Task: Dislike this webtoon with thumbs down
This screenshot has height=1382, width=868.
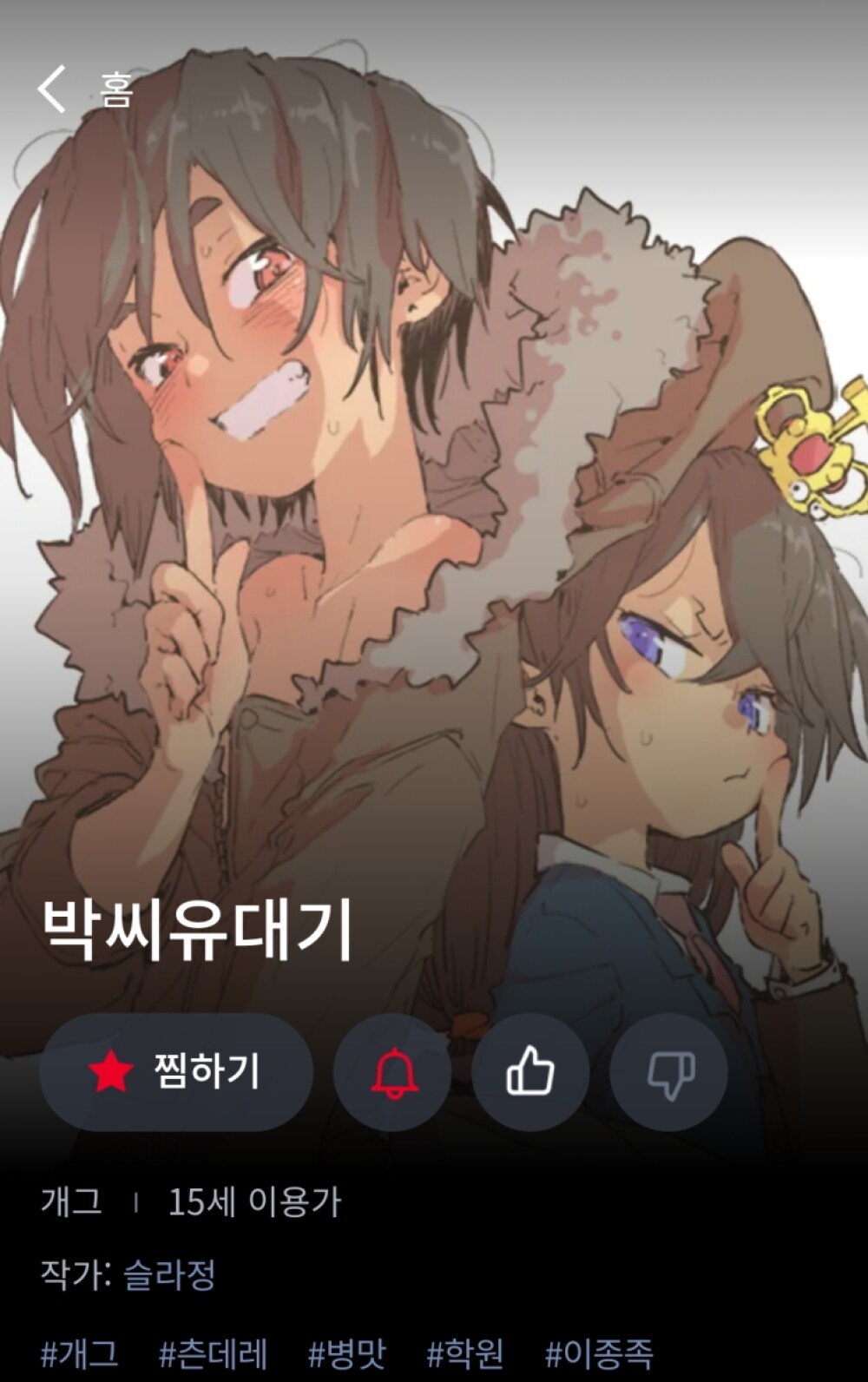Action: (x=669, y=1072)
